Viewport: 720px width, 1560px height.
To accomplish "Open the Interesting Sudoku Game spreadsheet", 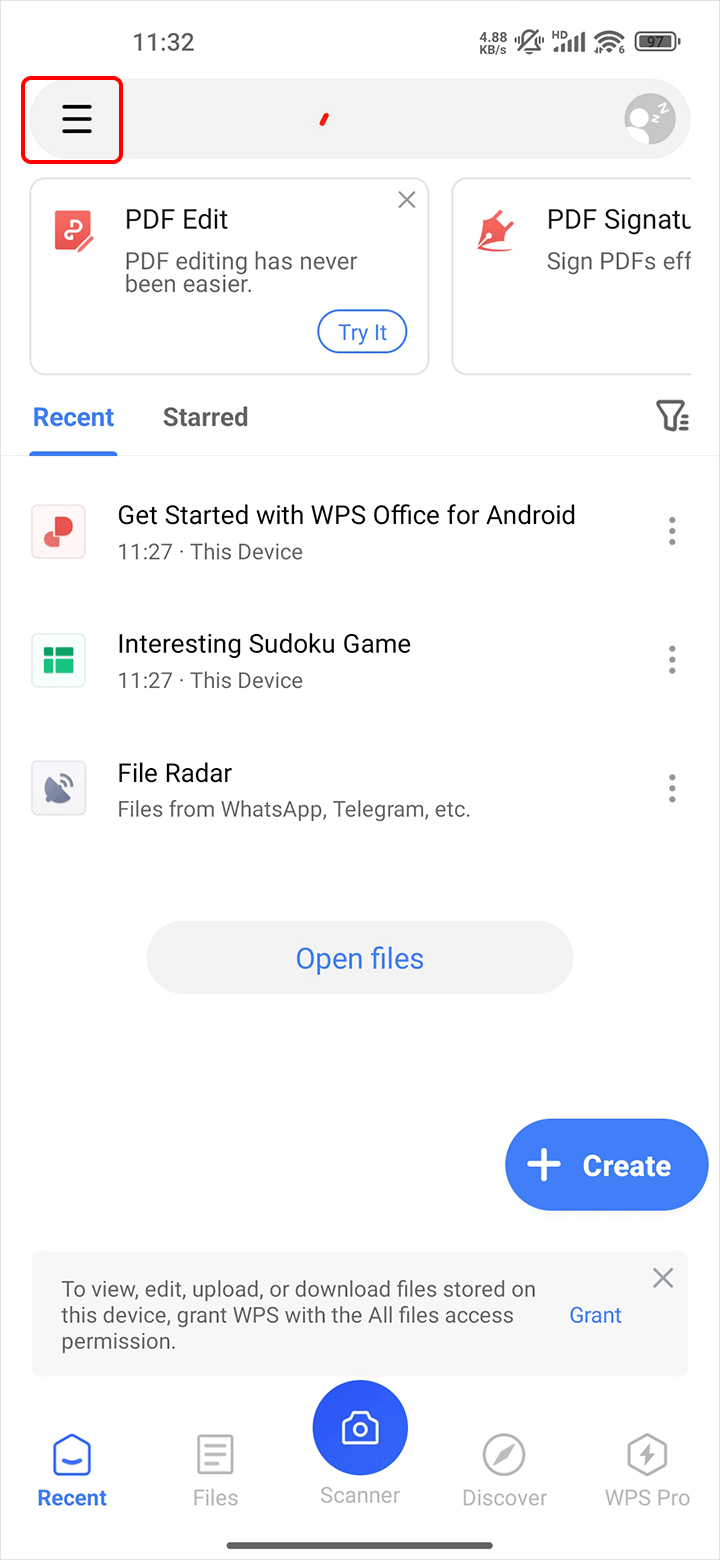I will [264, 660].
